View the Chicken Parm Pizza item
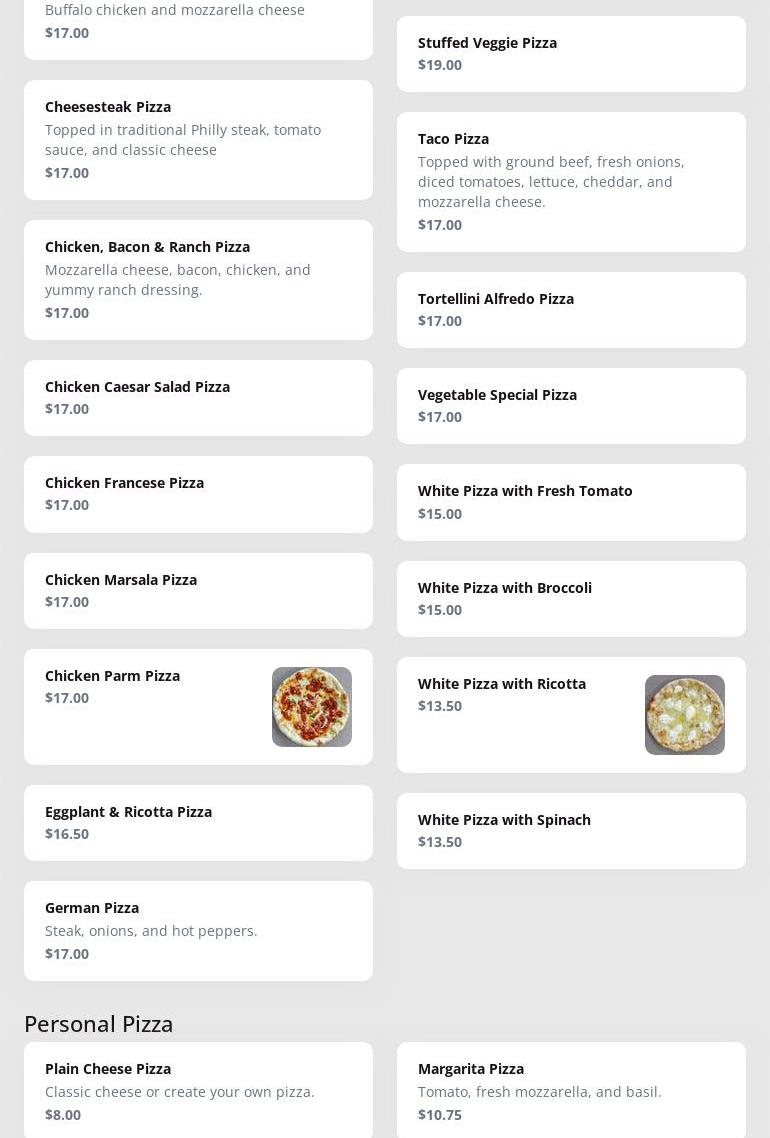770x1138 pixels. [198, 706]
